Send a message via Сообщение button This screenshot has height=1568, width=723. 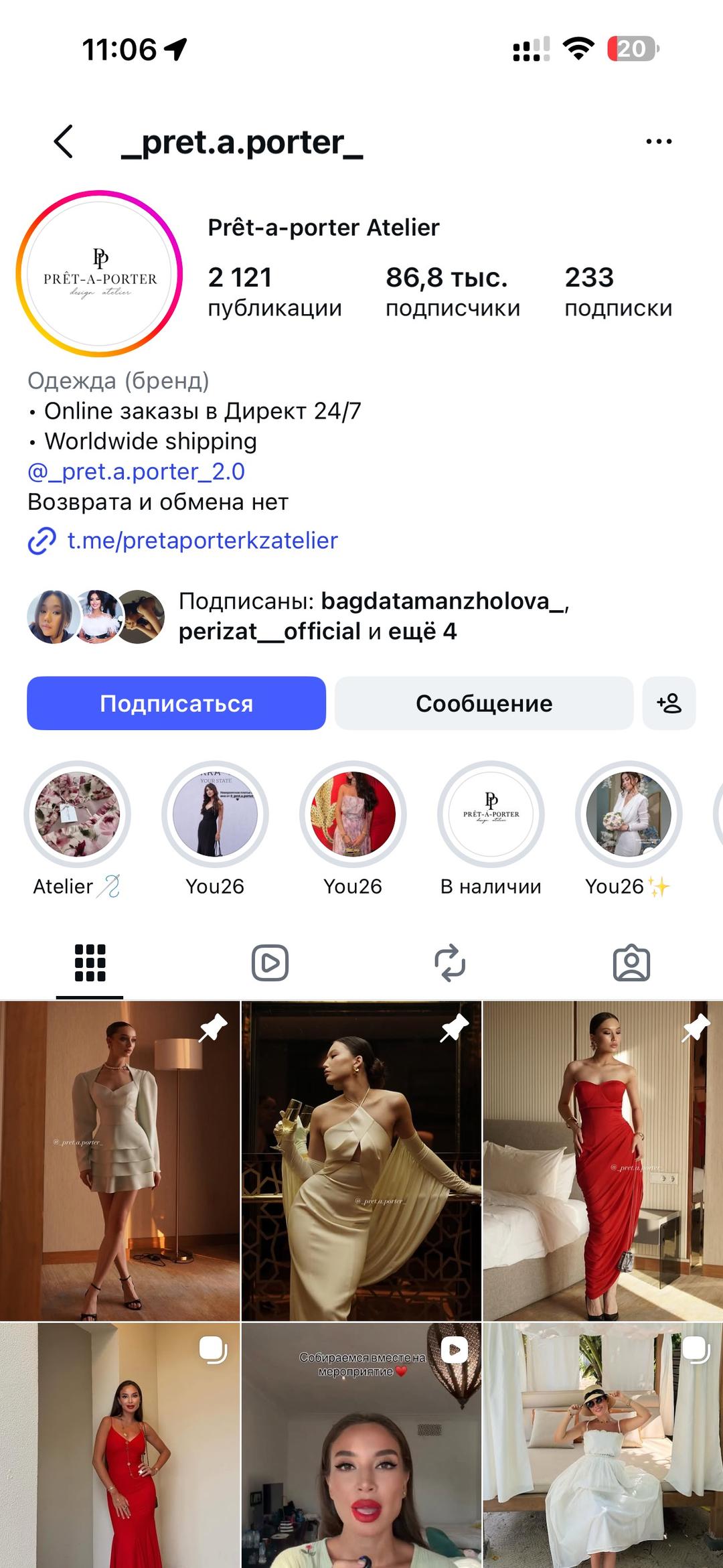[x=484, y=703]
